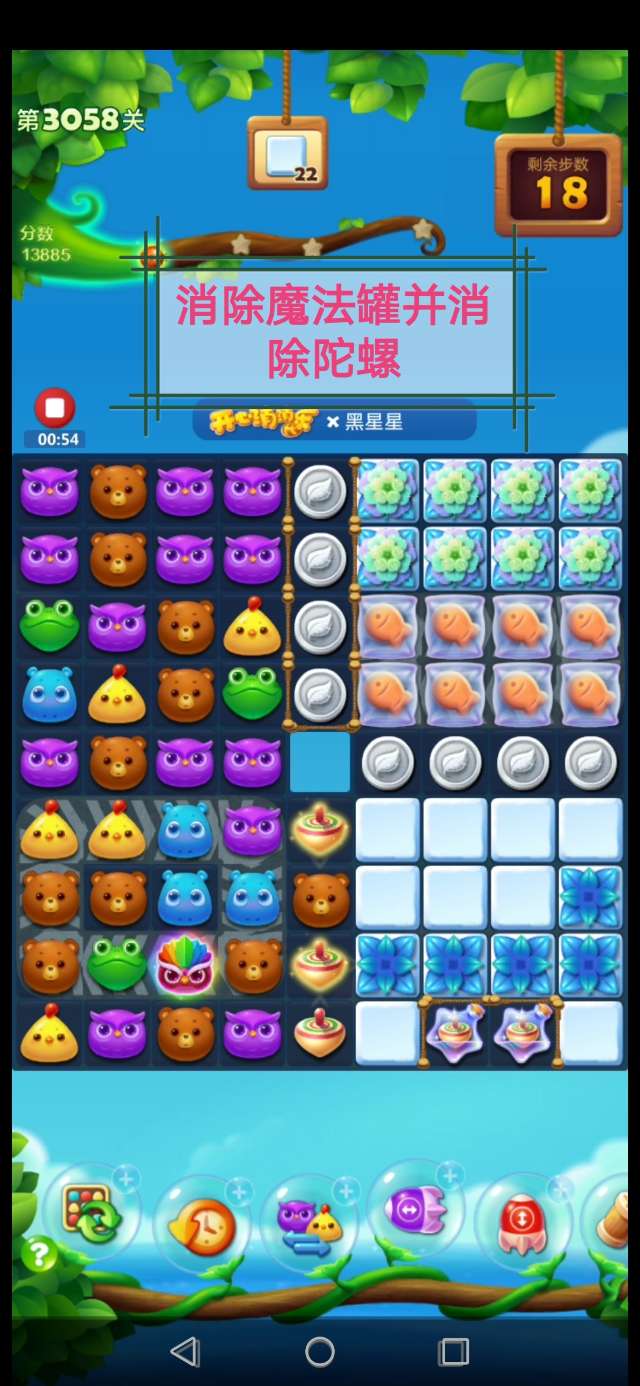The image size is (640, 1386).
Task: Select the swap animals booster
Action: pyautogui.click(x=309, y=1224)
